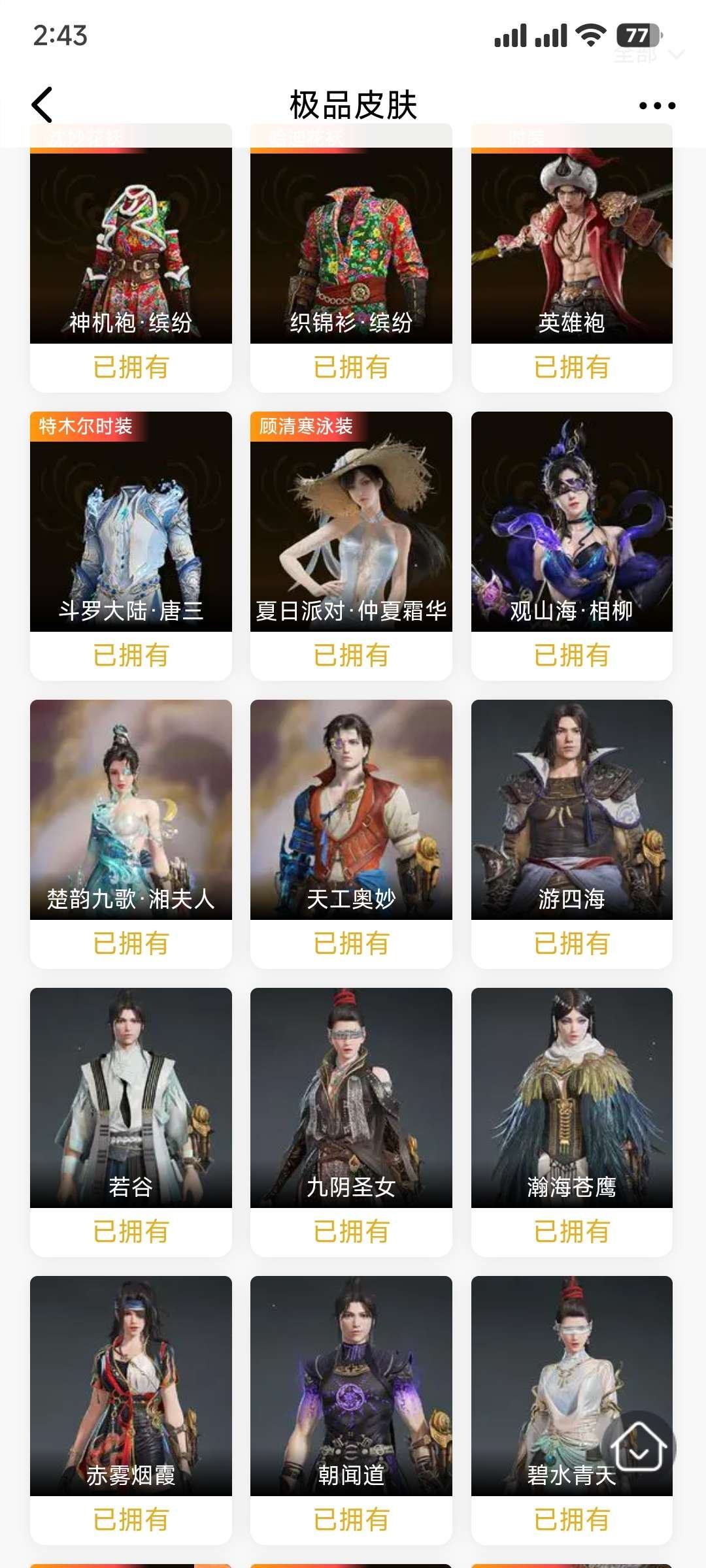This screenshot has width=706, height=1568.
Task: Open the 斗罗大陆·唐三 skin card
Action: (x=131, y=523)
